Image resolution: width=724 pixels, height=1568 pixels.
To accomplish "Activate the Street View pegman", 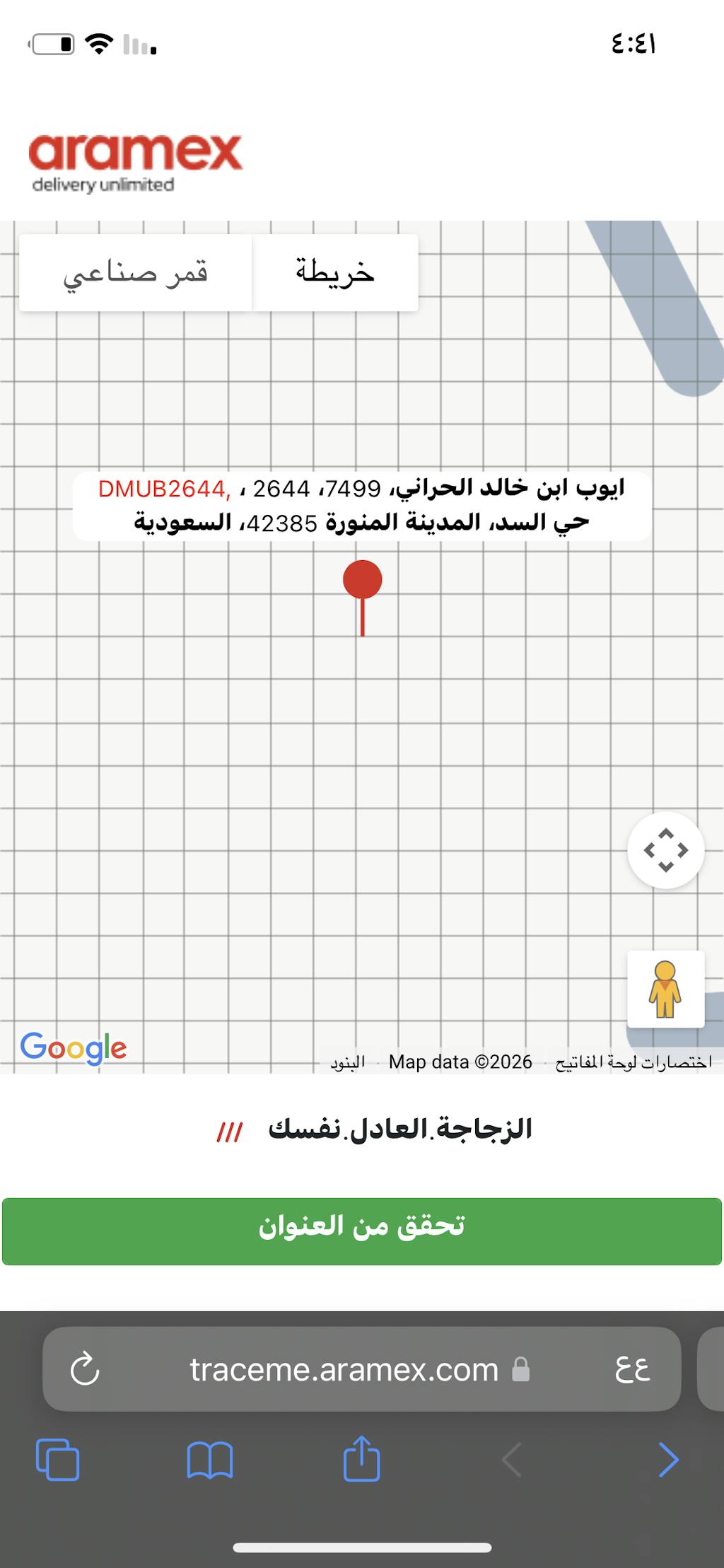I will click(x=665, y=989).
